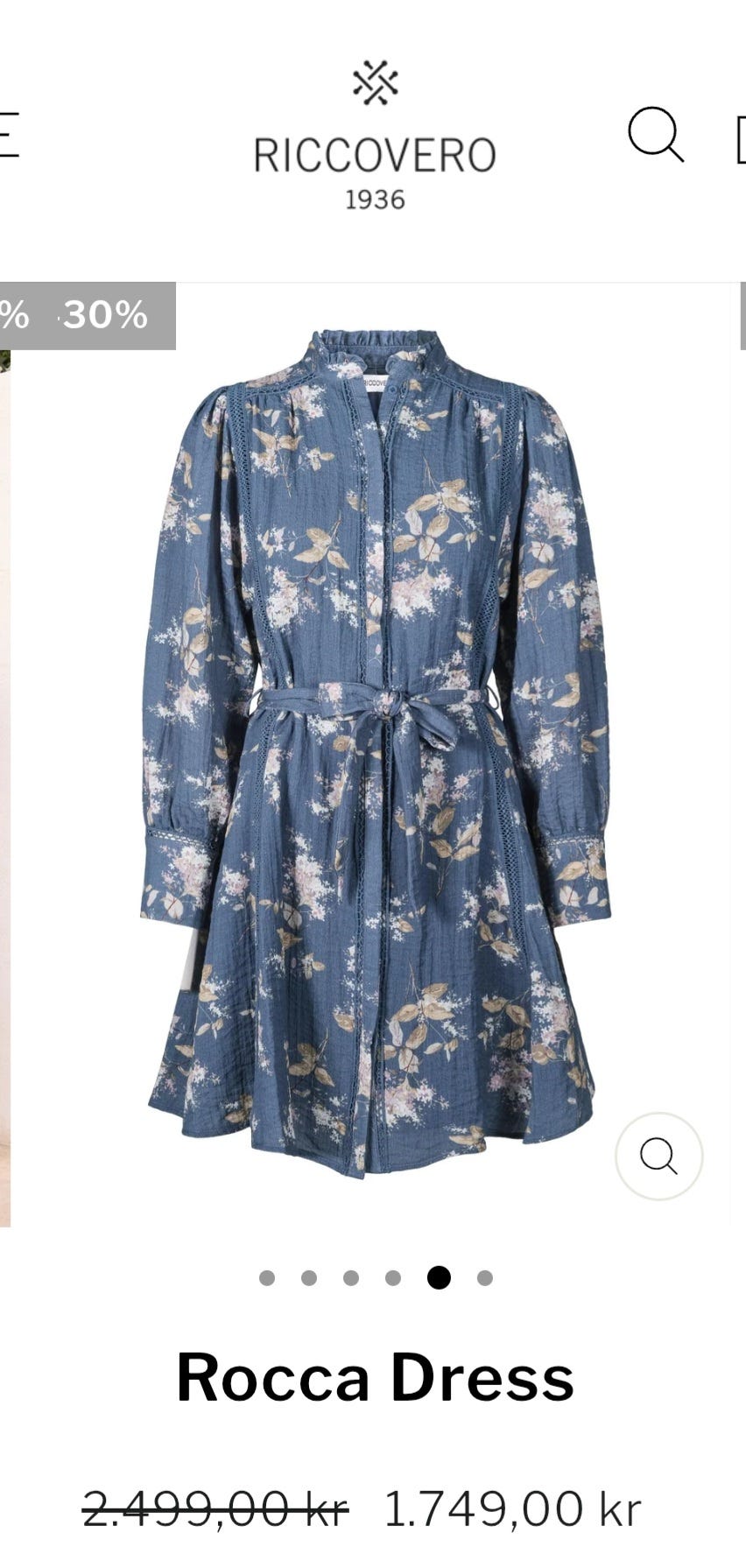This screenshot has height=1568, width=746.
Task: Open the search magnifier in header
Action: [656, 135]
